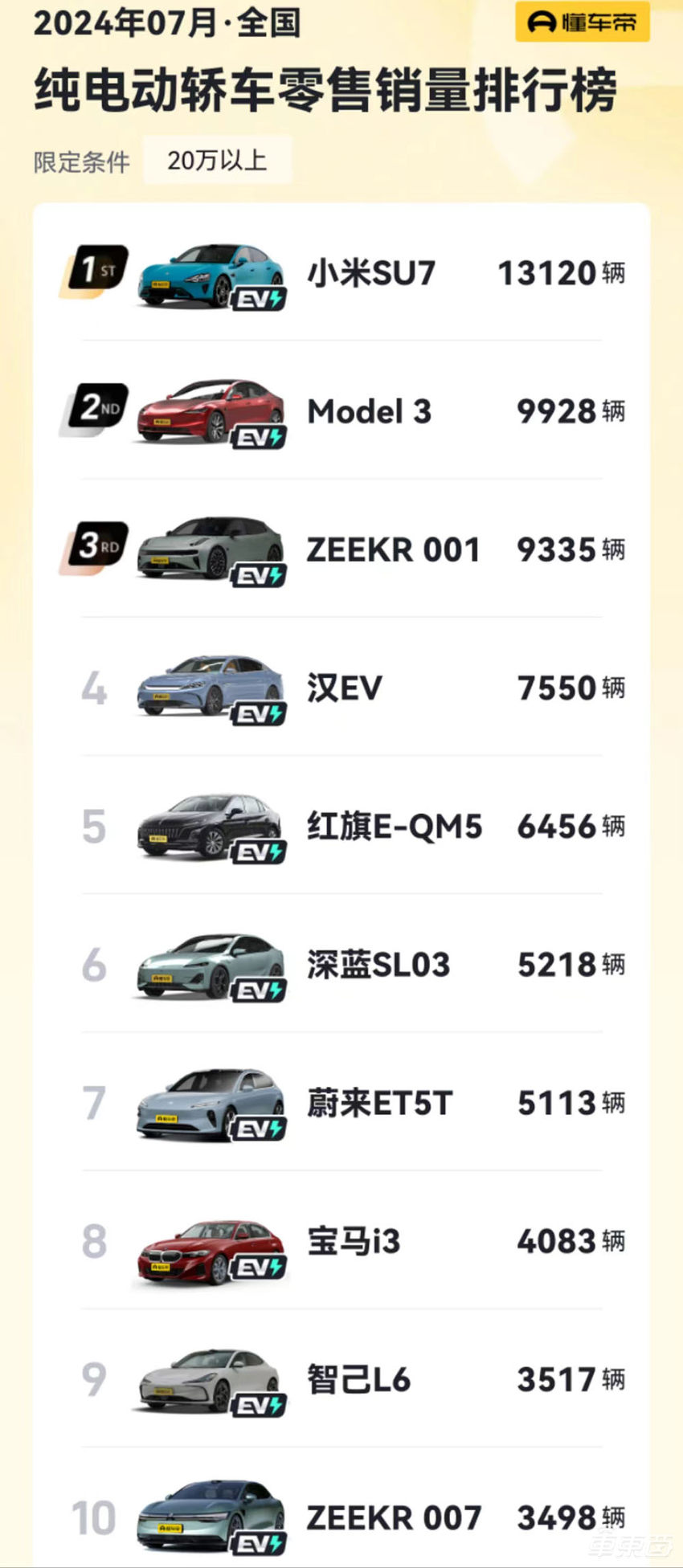Click the silver 2ND rank badge
The width and height of the screenshot is (683, 1568).
[x=96, y=408]
